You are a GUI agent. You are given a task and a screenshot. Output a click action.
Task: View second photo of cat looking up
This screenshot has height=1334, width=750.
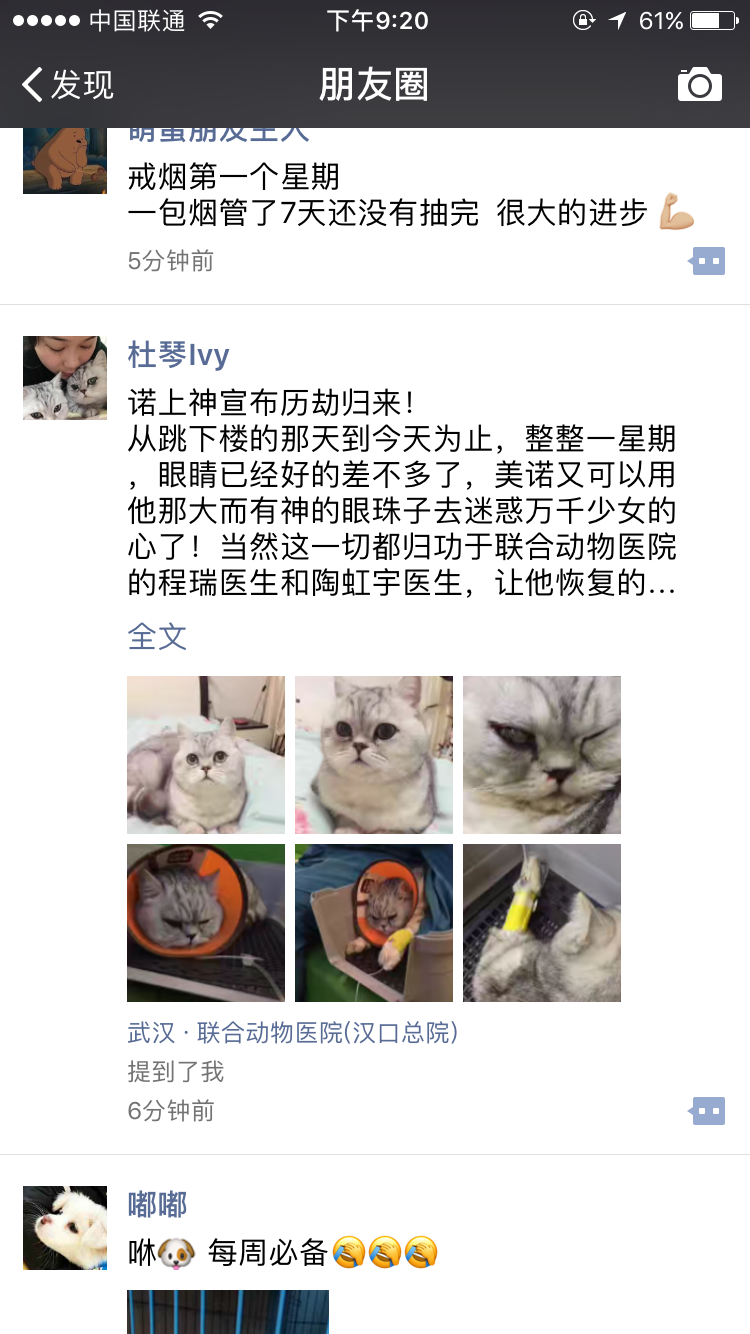[374, 755]
